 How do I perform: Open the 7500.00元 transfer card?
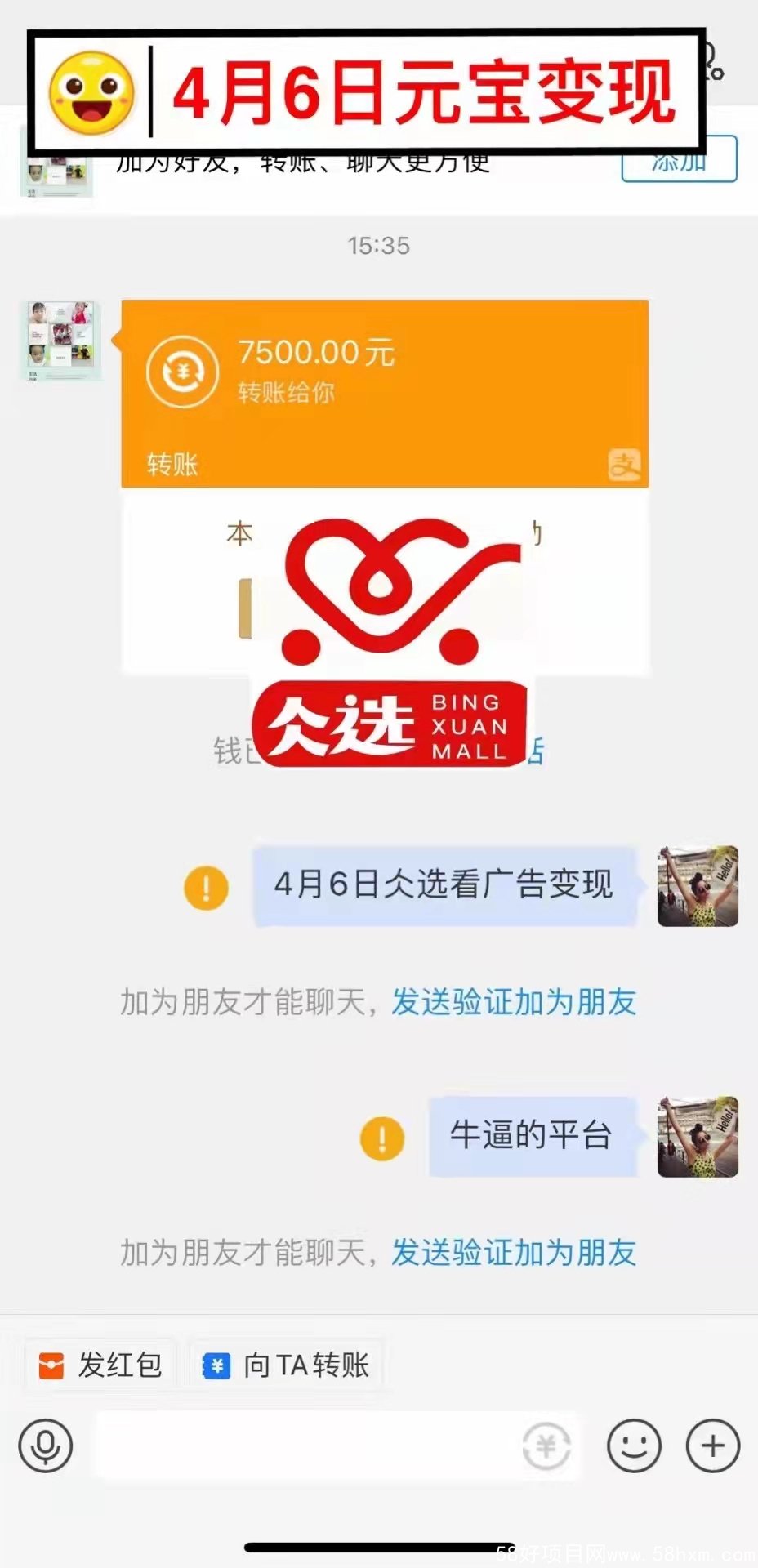coord(384,393)
